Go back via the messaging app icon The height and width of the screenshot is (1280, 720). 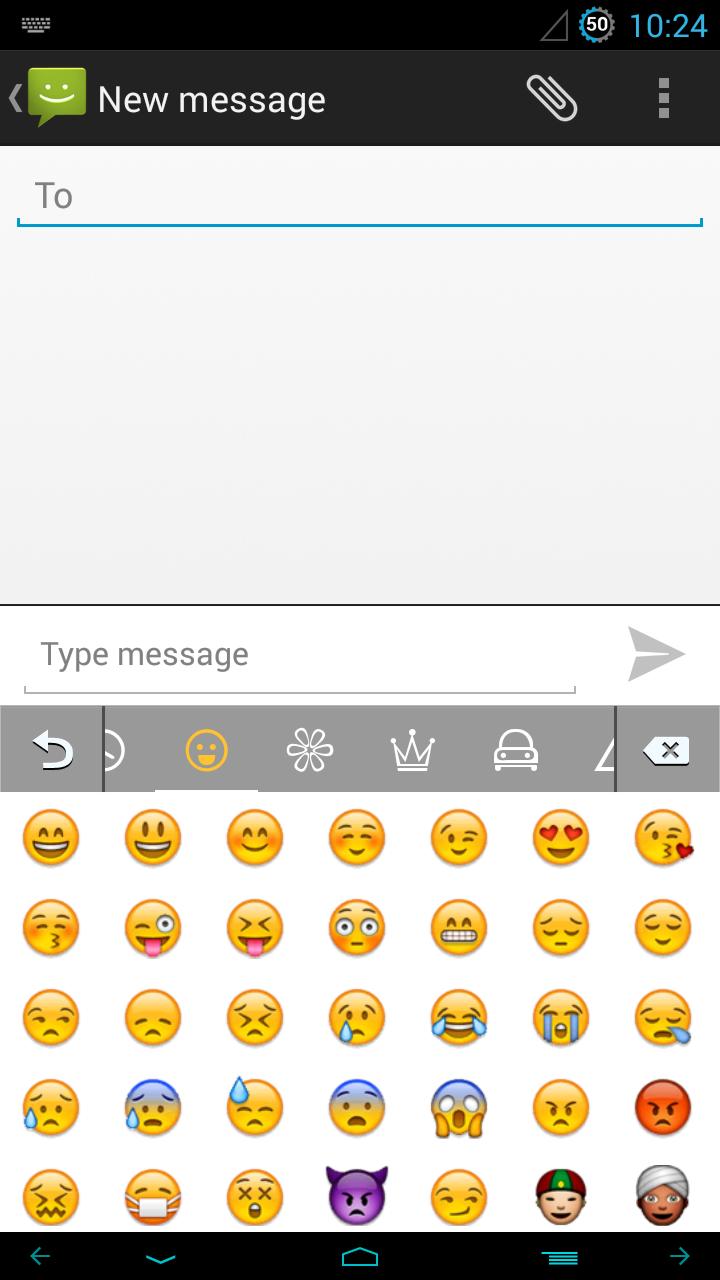pyautogui.click(x=48, y=98)
